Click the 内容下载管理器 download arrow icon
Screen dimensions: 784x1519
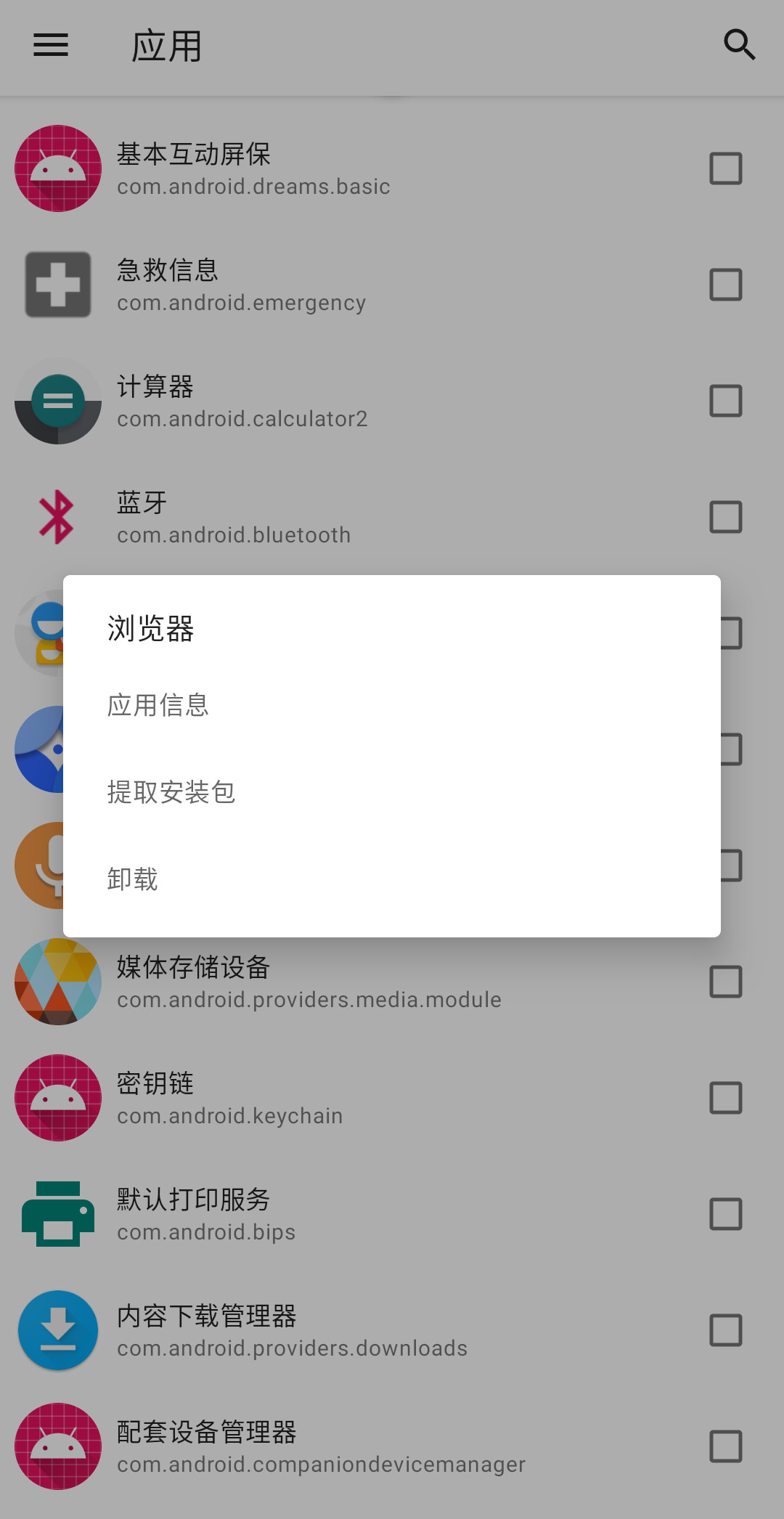pyautogui.click(x=58, y=1330)
